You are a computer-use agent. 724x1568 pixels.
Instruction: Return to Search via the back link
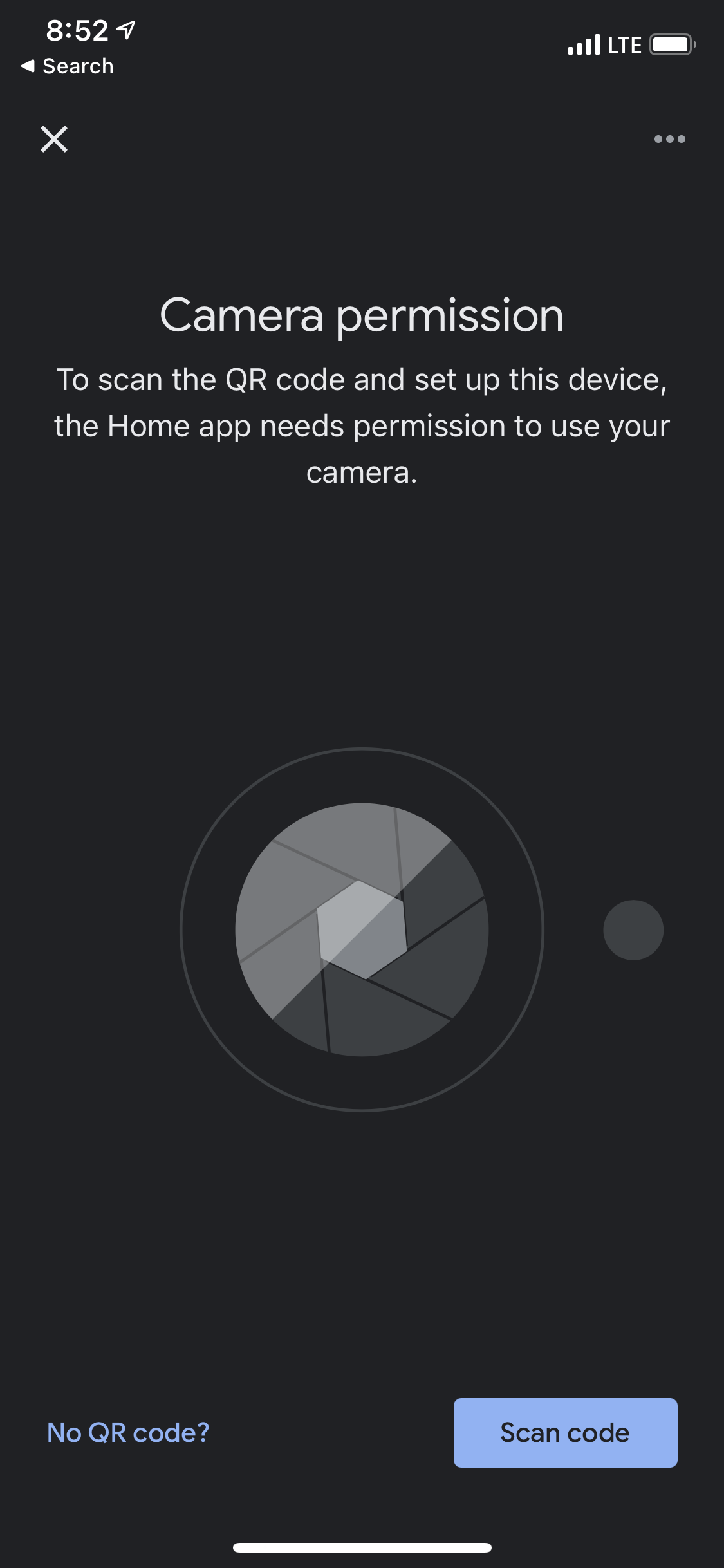tap(68, 66)
